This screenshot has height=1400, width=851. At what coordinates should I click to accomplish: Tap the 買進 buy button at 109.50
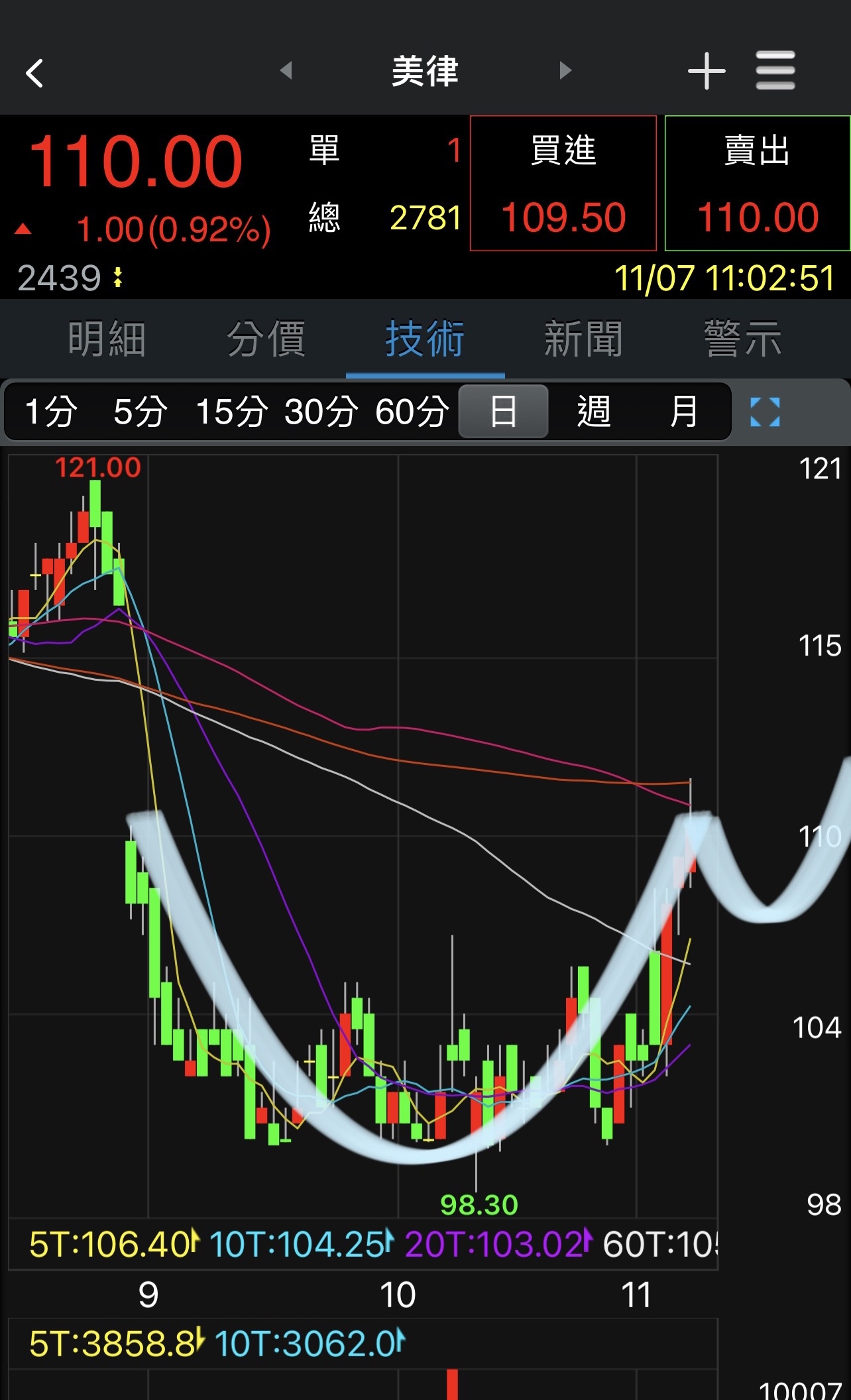(x=563, y=184)
